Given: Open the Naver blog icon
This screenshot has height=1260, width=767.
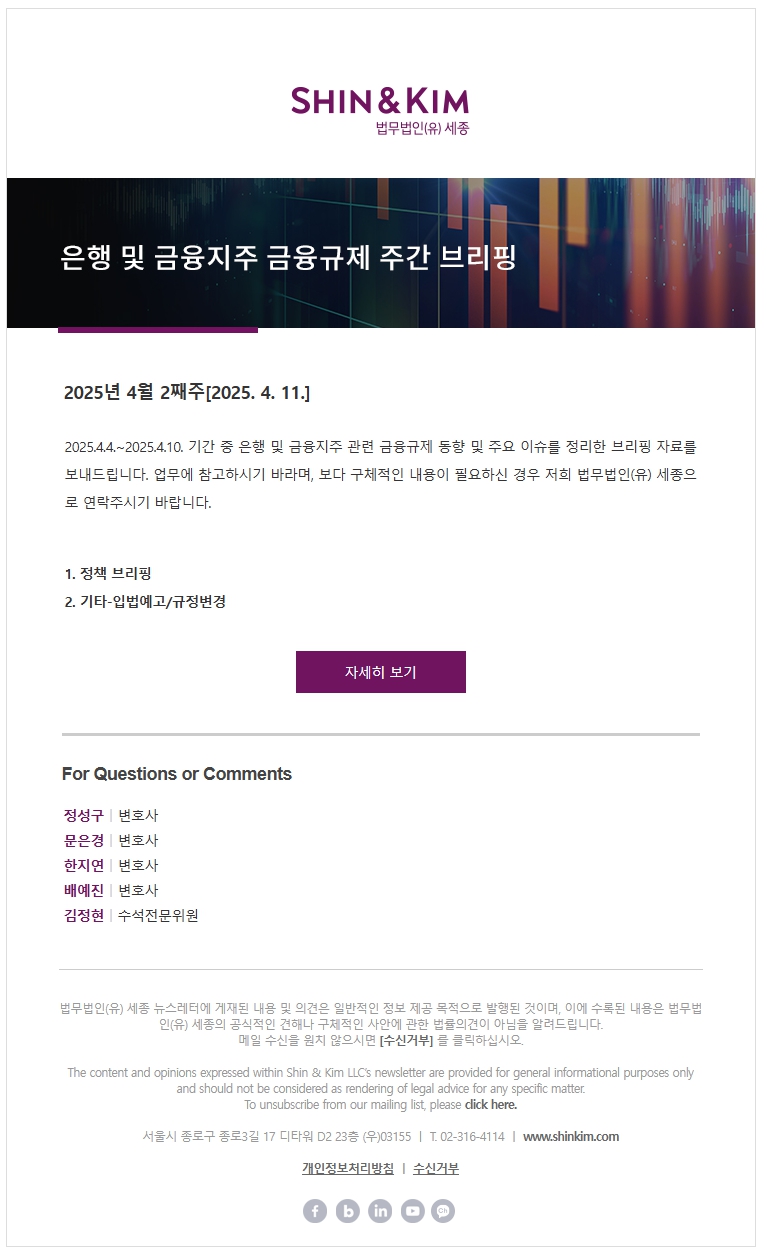Looking at the screenshot, I should tap(347, 1211).
